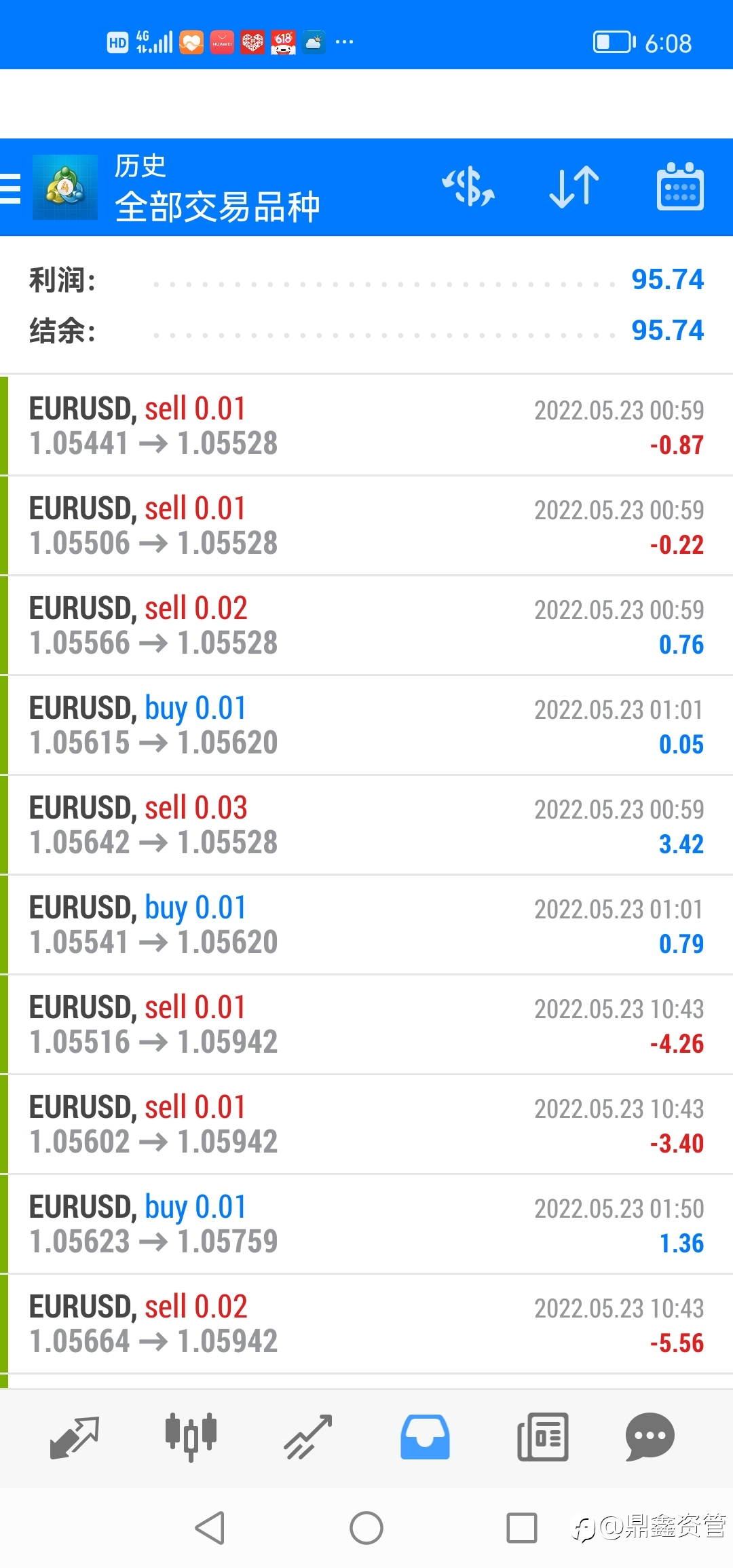Open the EURUSD buy trade with 0.79 profit

(x=366, y=925)
